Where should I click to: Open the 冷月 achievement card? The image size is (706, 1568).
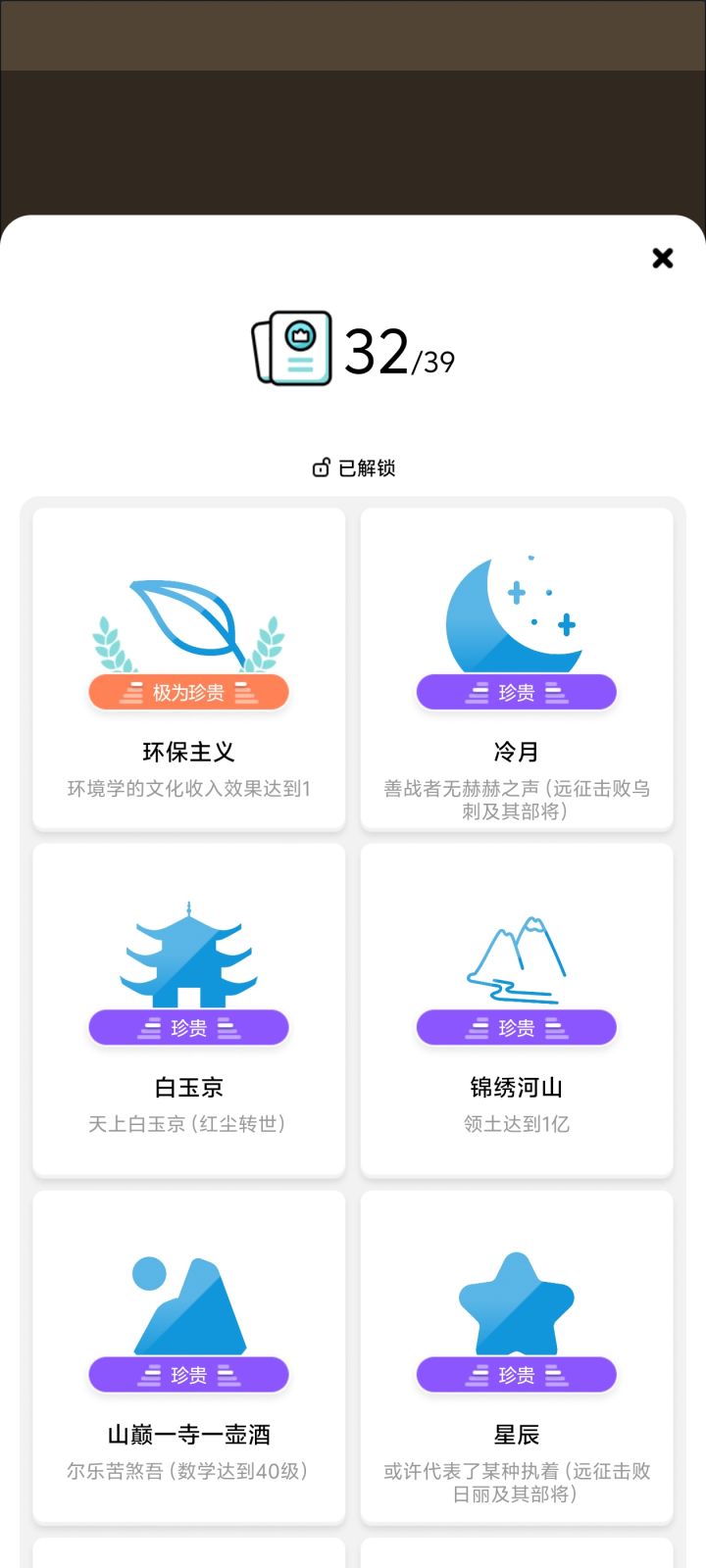pyautogui.click(x=517, y=668)
